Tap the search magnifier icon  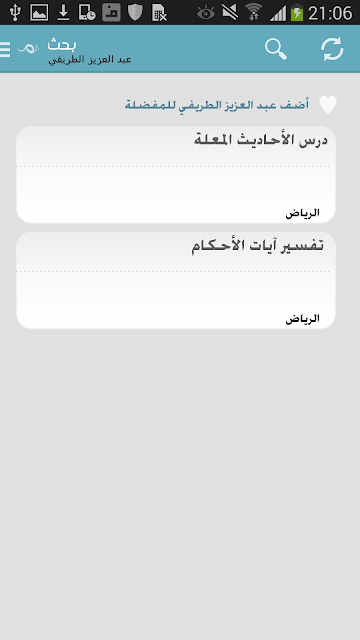pos(276,49)
